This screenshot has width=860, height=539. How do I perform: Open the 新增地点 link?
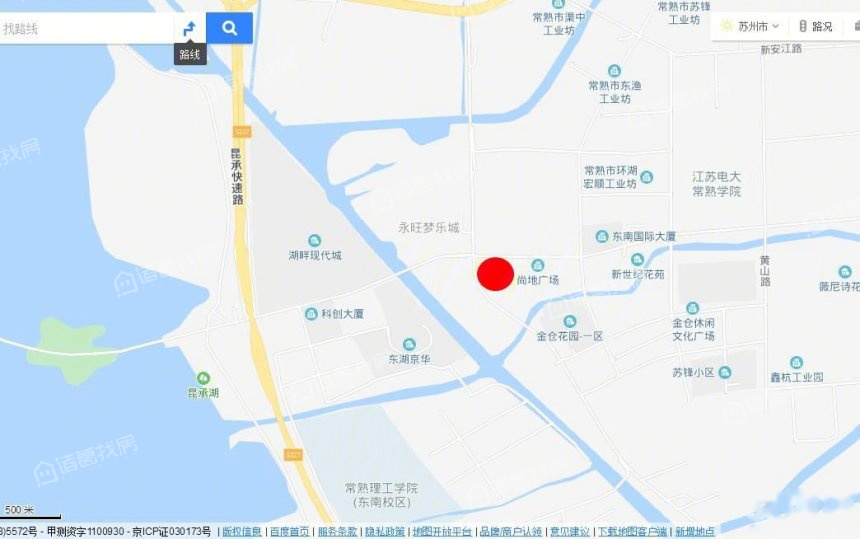(x=695, y=532)
